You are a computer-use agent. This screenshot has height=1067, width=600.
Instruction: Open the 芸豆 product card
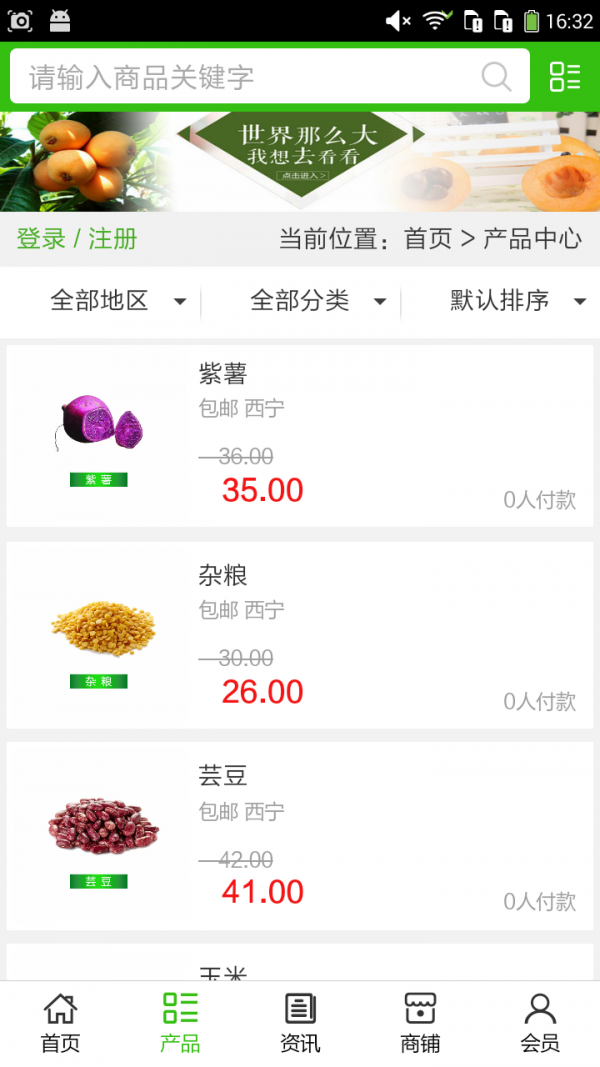(x=300, y=836)
